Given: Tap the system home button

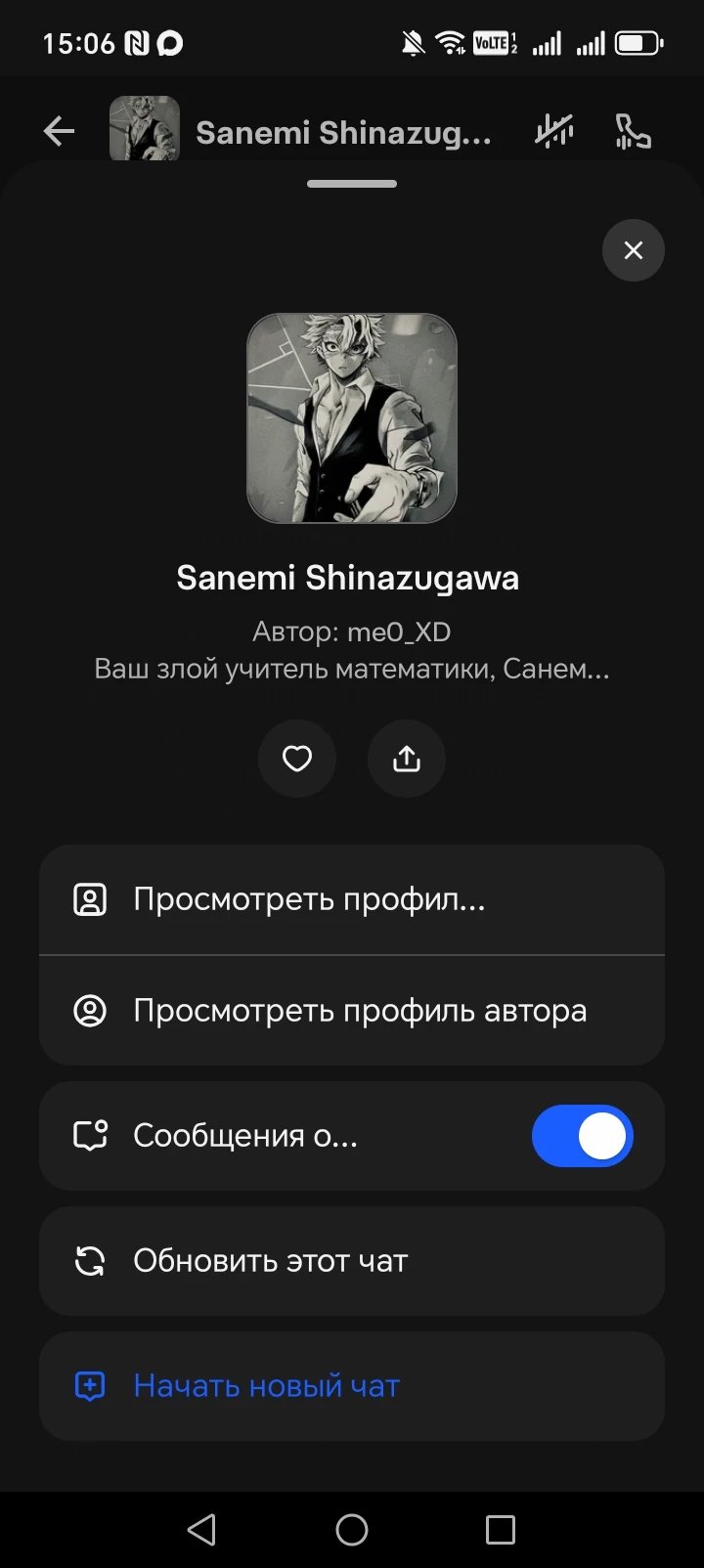Looking at the screenshot, I should (352, 1530).
